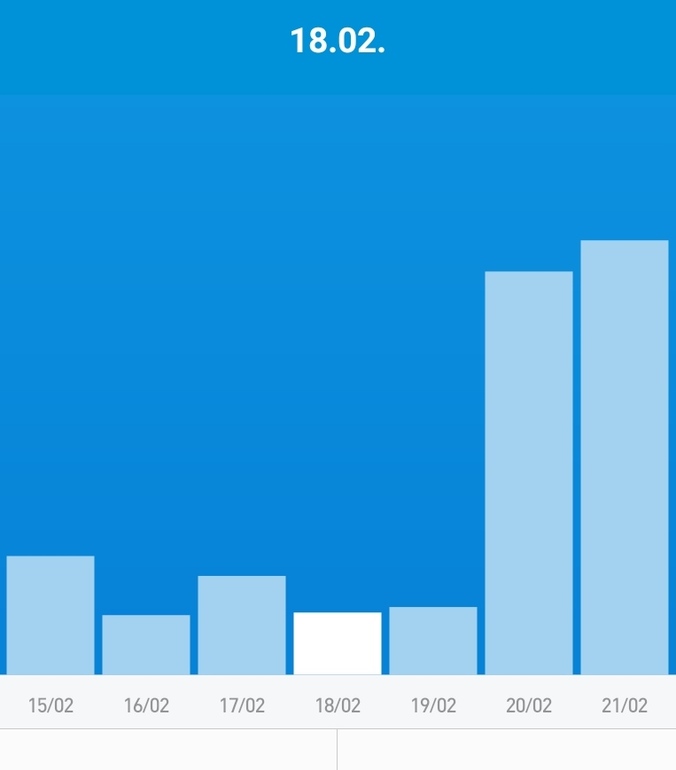Tap the highlighted 18/02 bar
Viewport: 676px width, 770px height.
[x=337, y=644]
